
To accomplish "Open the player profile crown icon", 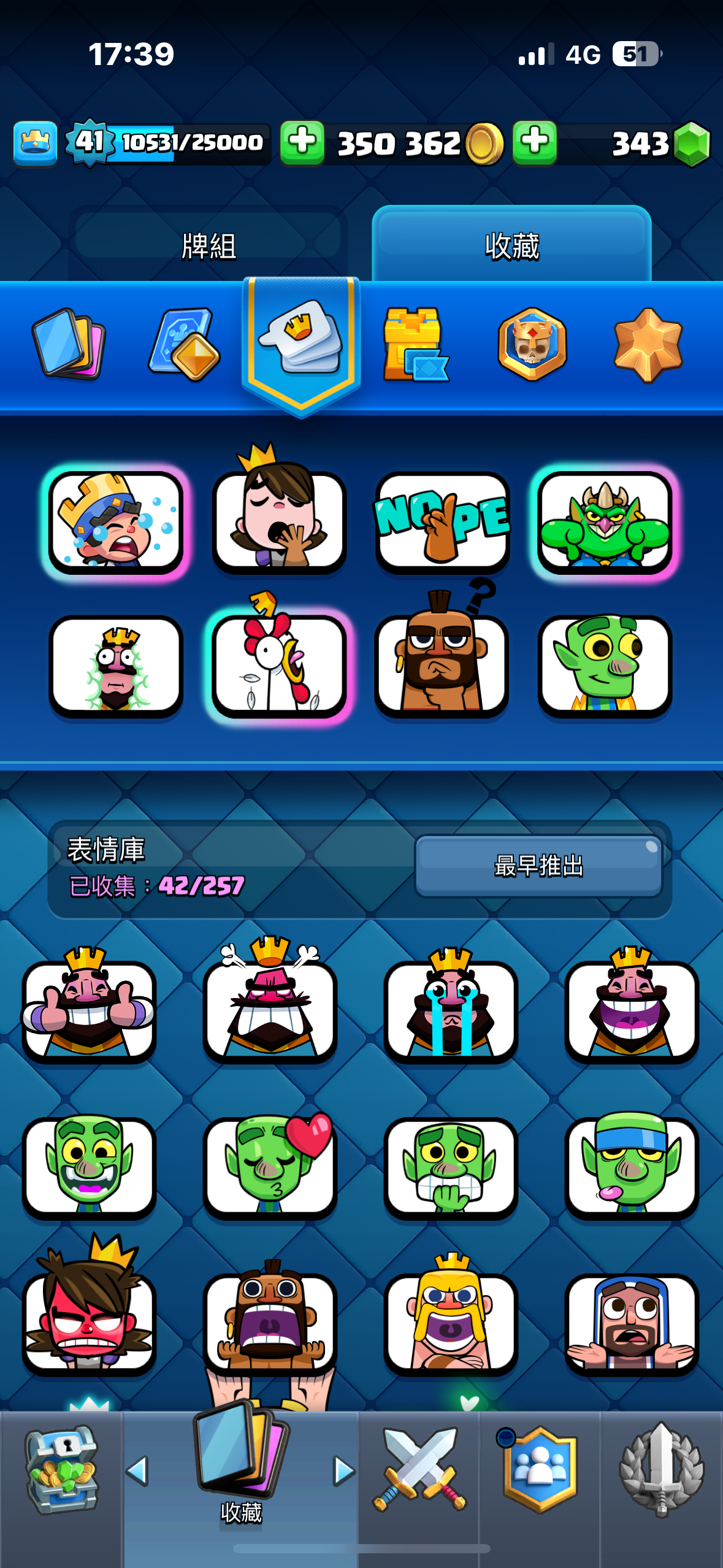I will (x=36, y=143).
